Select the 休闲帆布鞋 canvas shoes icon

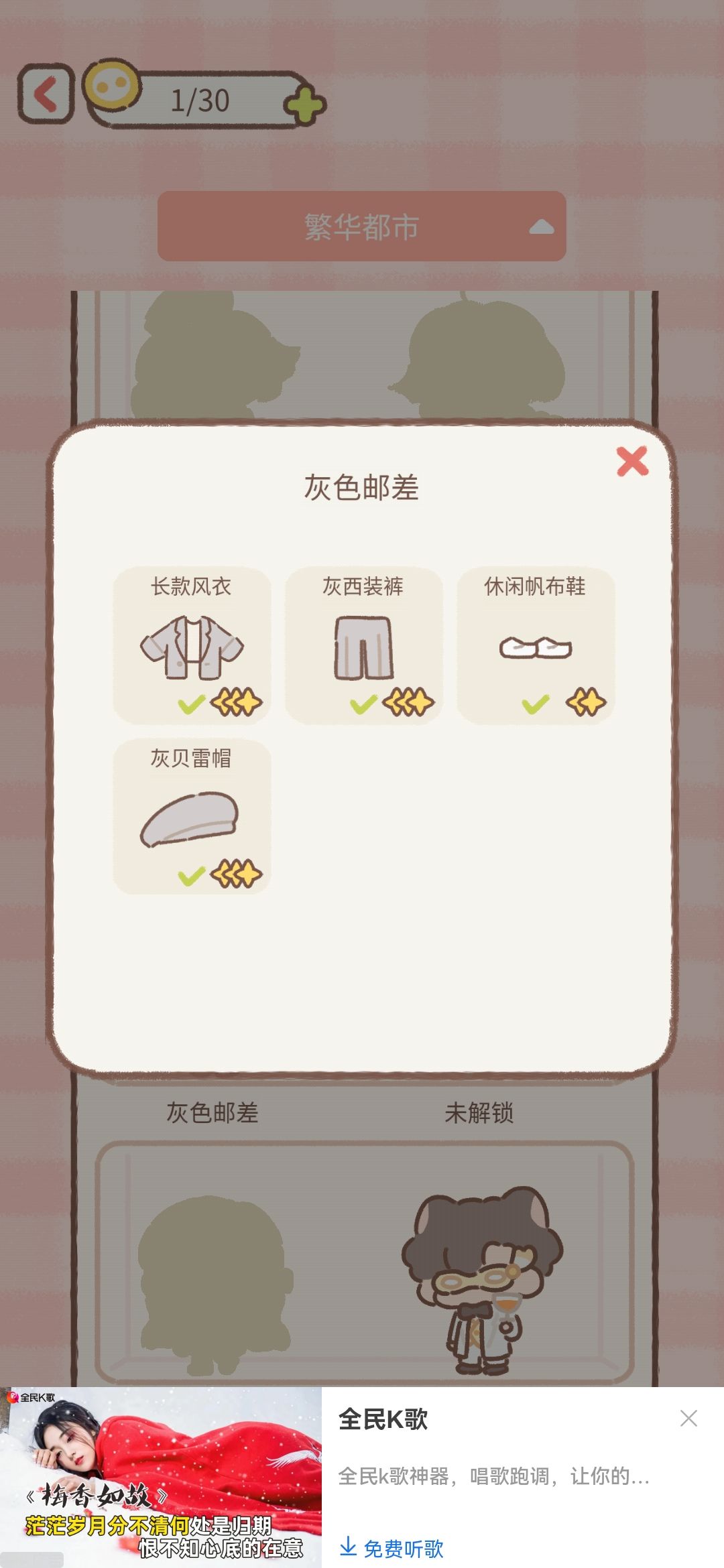point(535,647)
